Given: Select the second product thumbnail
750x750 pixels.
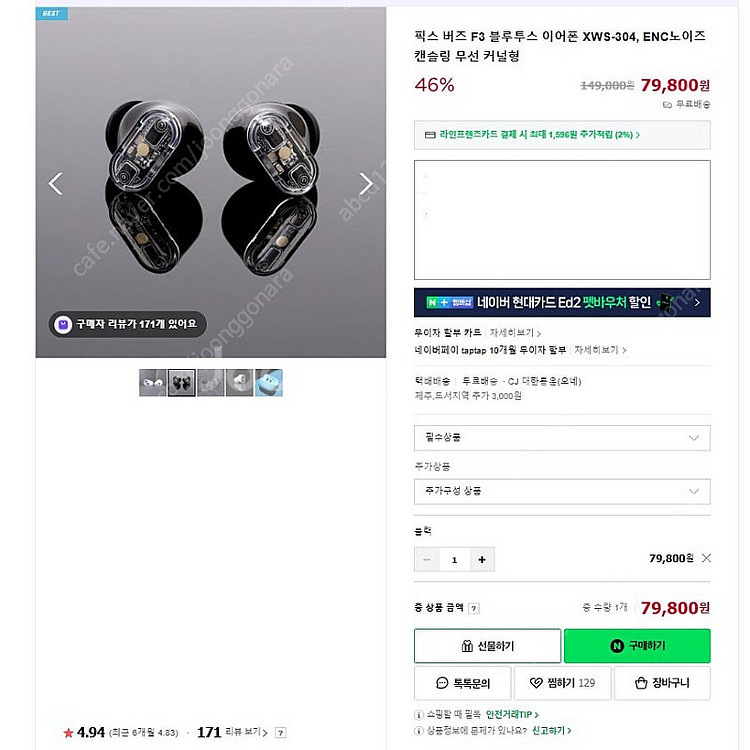Looking at the screenshot, I should (x=181, y=383).
